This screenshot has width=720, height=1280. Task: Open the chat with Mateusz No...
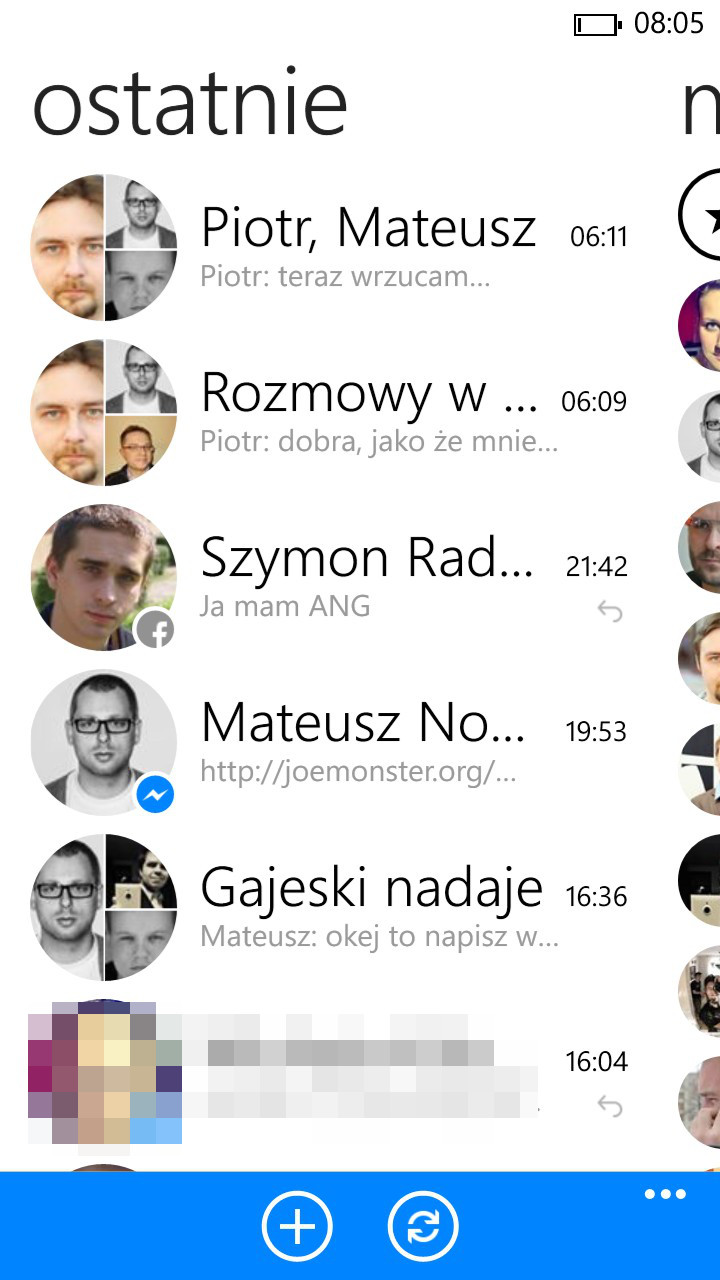coord(330,742)
